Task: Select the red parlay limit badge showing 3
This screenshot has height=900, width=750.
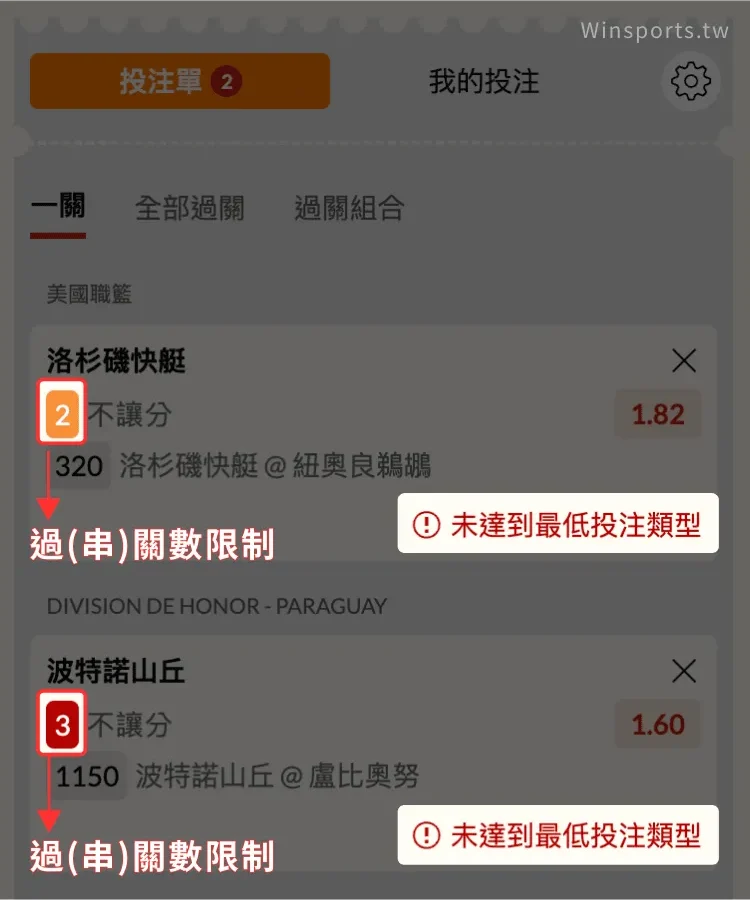Action: (x=61, y=724)
